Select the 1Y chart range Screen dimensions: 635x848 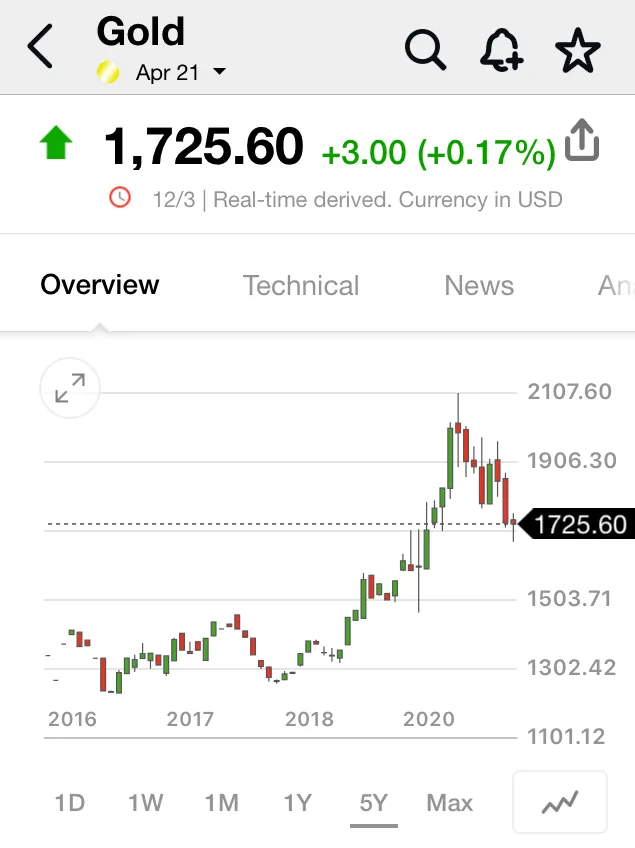click(297, 802)
